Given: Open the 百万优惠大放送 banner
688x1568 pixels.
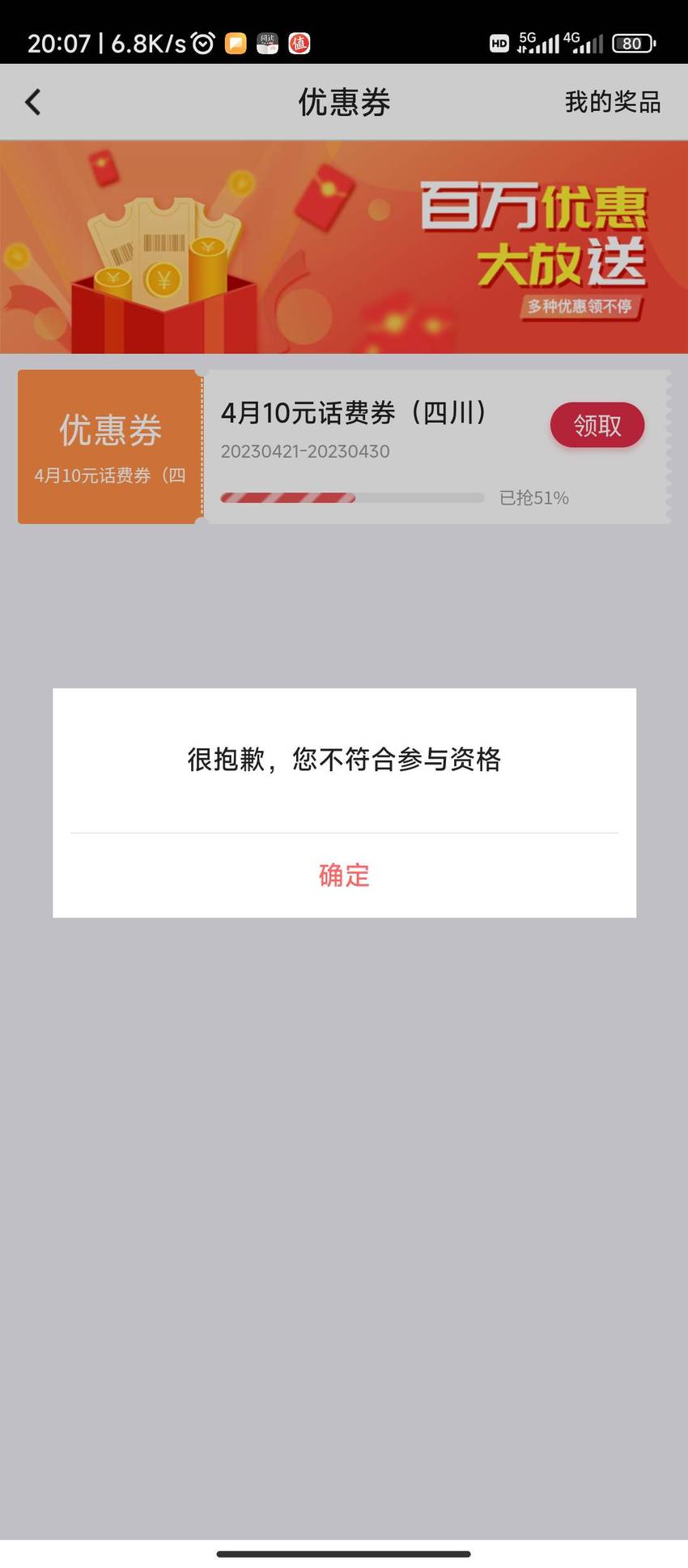Looking at the screenshot, I should [344, 247].
